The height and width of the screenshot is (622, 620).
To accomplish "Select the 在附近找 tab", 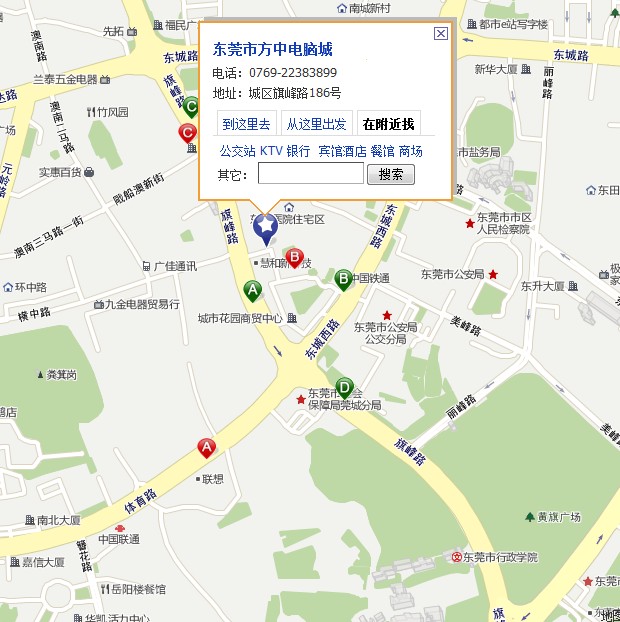I will pos(388,124).
